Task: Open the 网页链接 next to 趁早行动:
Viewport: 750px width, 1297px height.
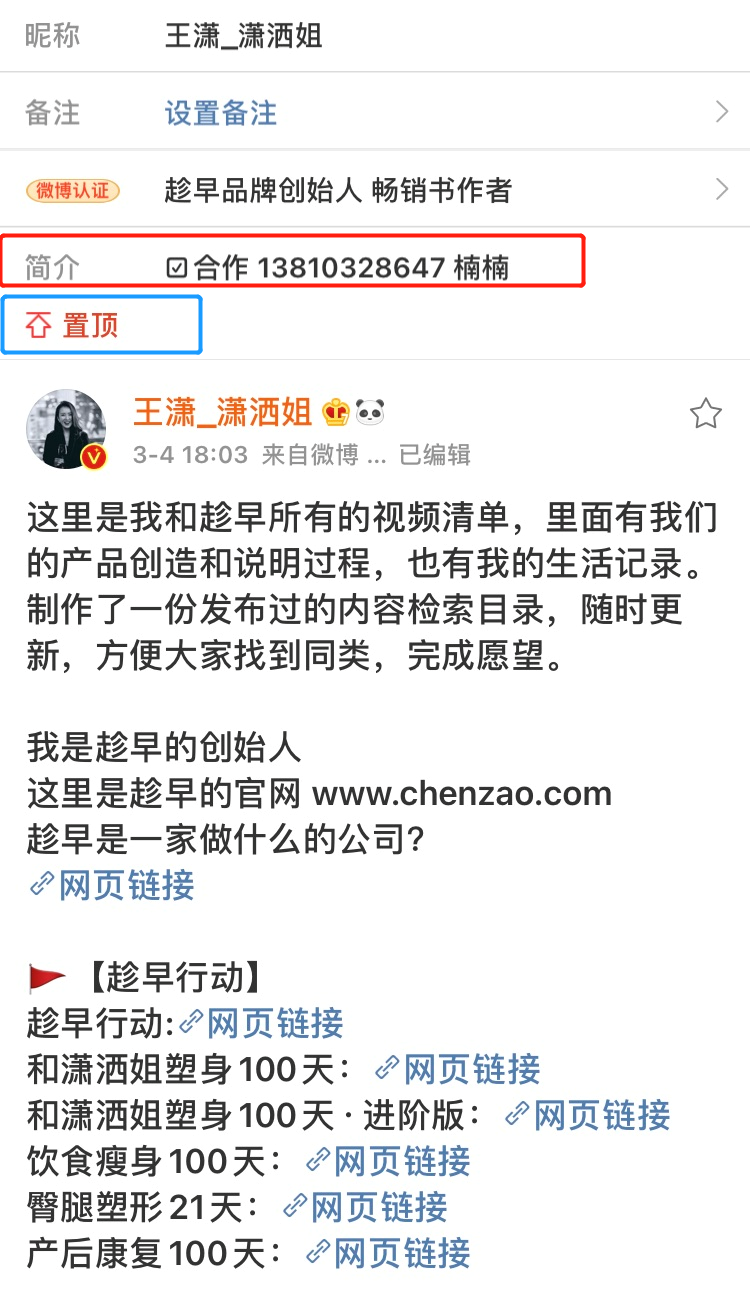Action: [262, 1023]
